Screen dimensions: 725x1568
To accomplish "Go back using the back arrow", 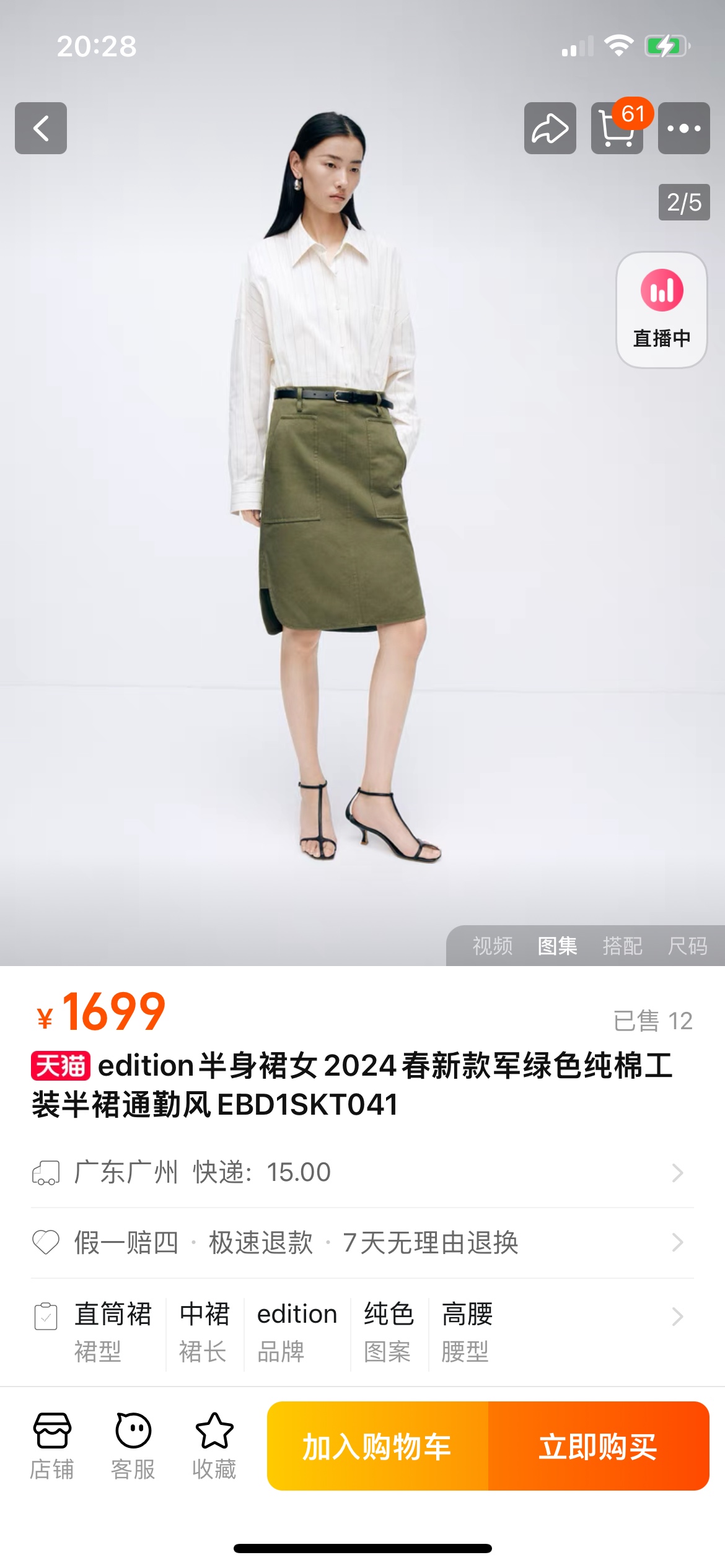I will [41, 128].
